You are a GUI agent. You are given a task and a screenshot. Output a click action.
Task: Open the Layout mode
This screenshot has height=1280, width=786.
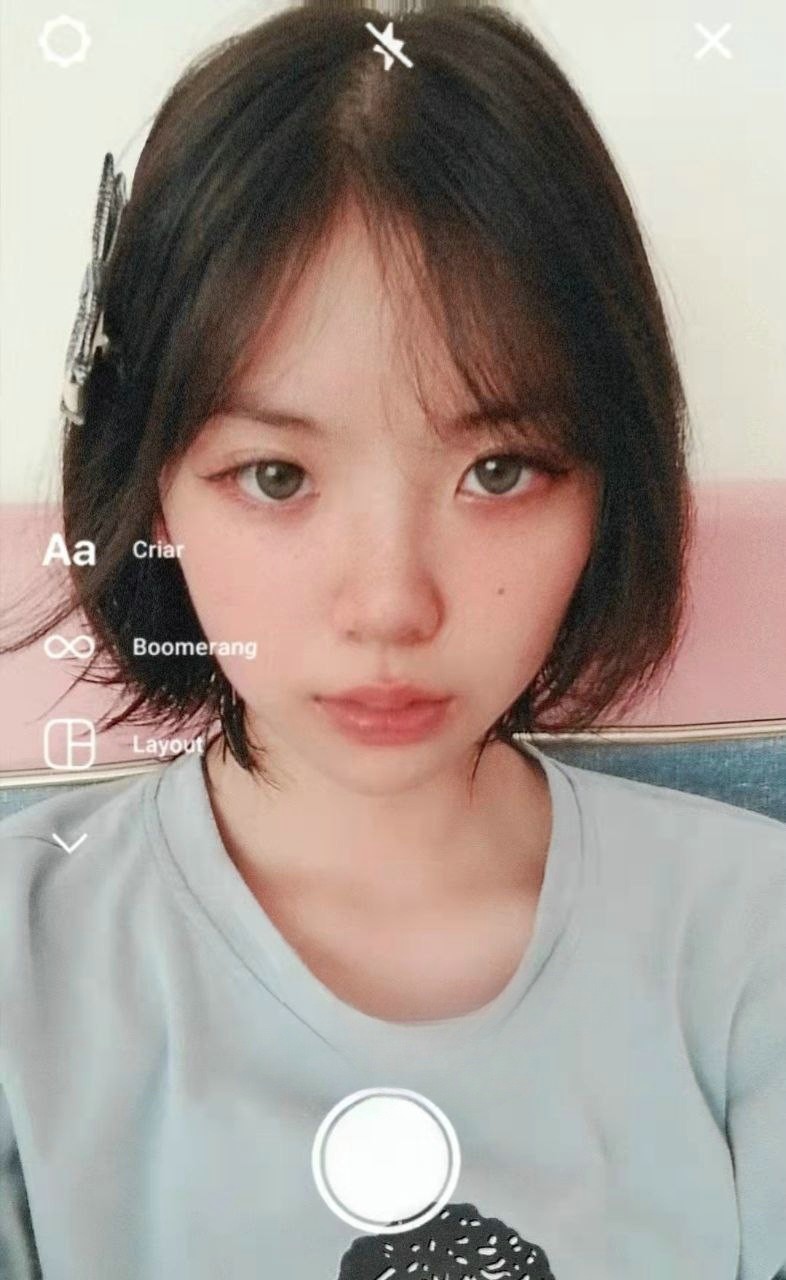(x=70, y=744)
